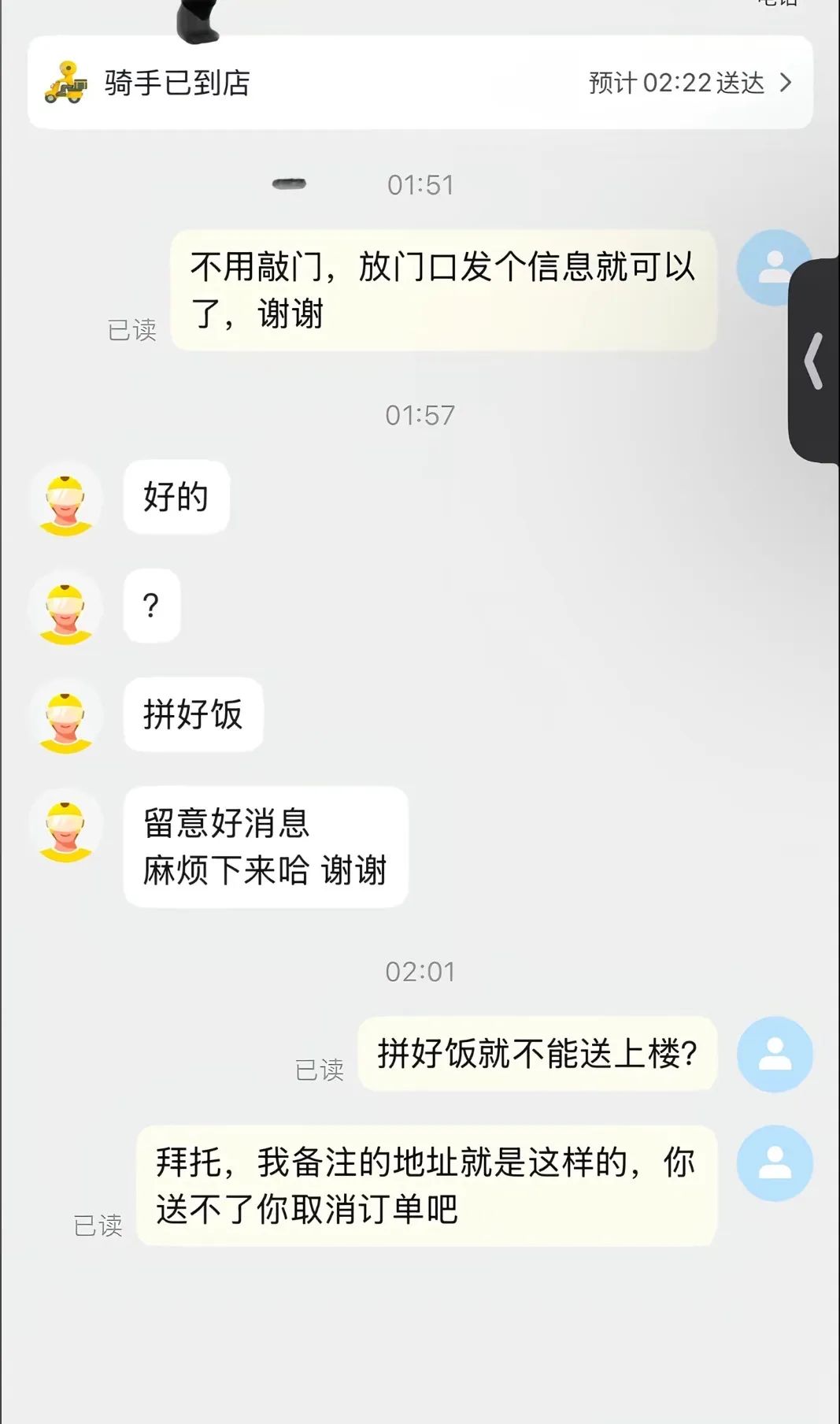
Task: Tap my avatar beside 拼好饭就不能送上楼?
Action: 774,1054
